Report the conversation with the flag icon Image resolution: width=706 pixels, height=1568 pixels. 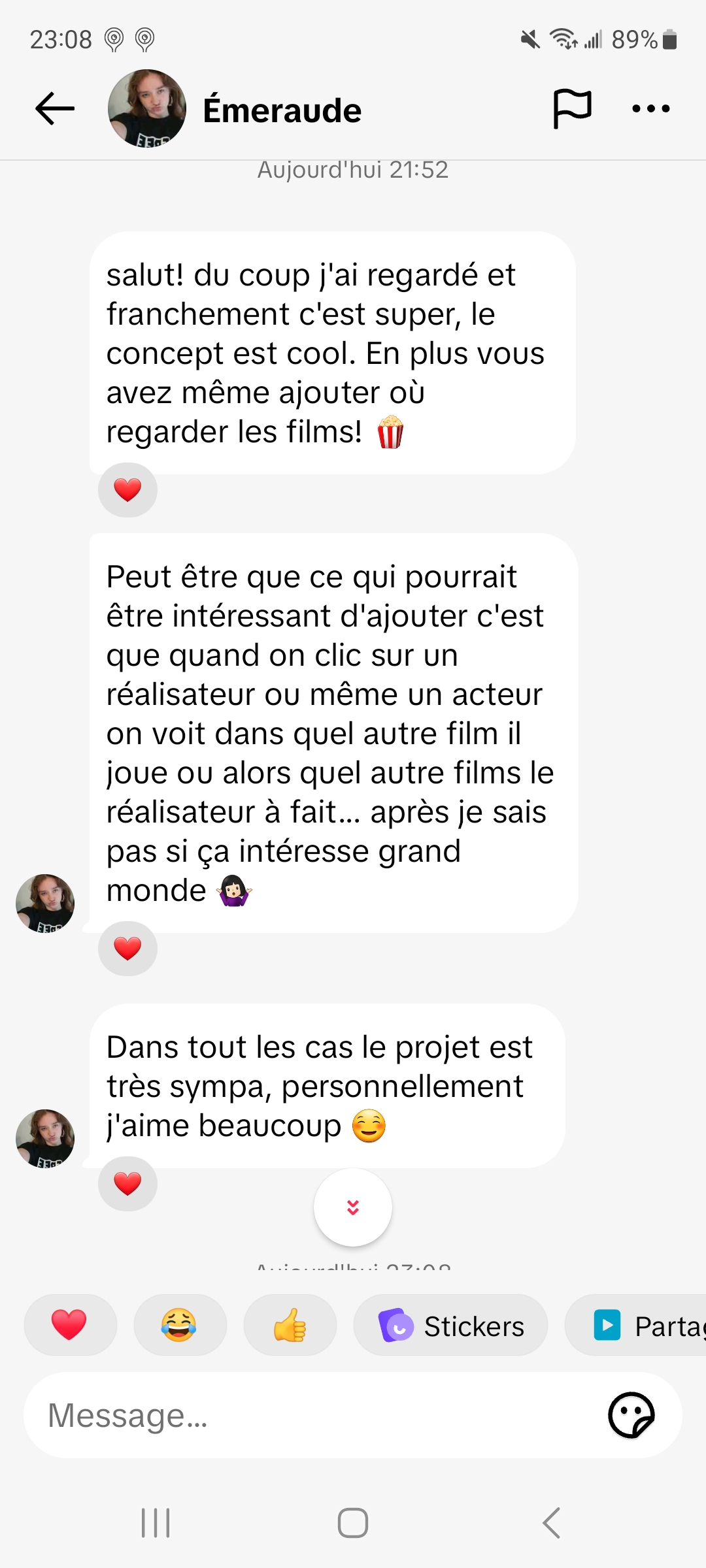point(573,108)
